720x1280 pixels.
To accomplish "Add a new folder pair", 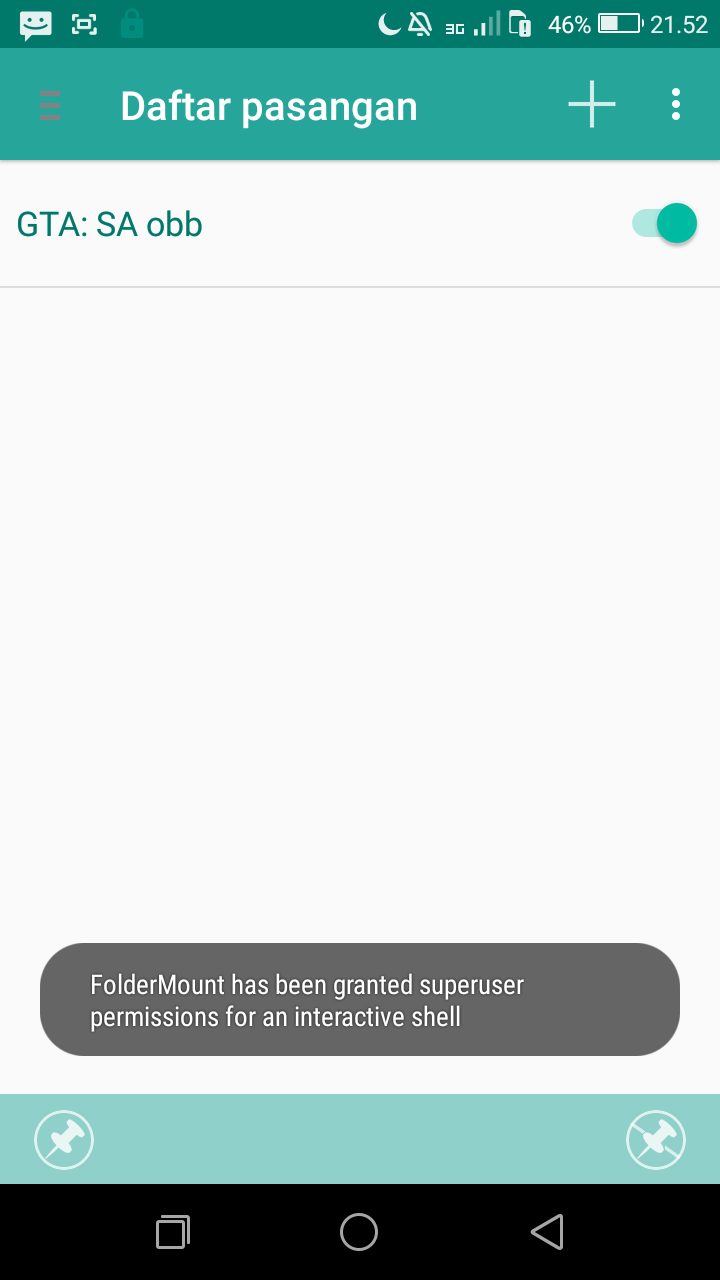I will click(x=591, y=104).
